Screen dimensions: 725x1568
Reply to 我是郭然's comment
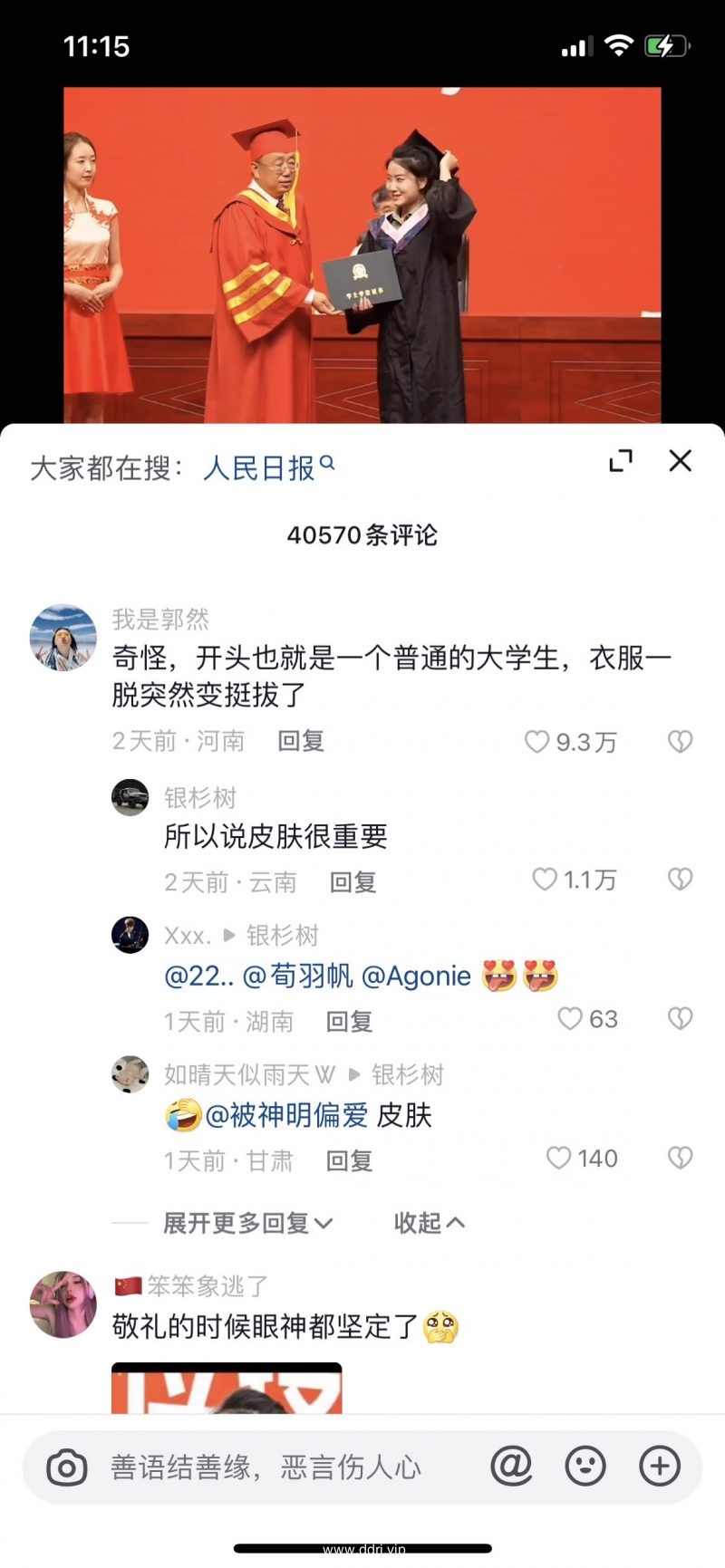pos(301,742)
